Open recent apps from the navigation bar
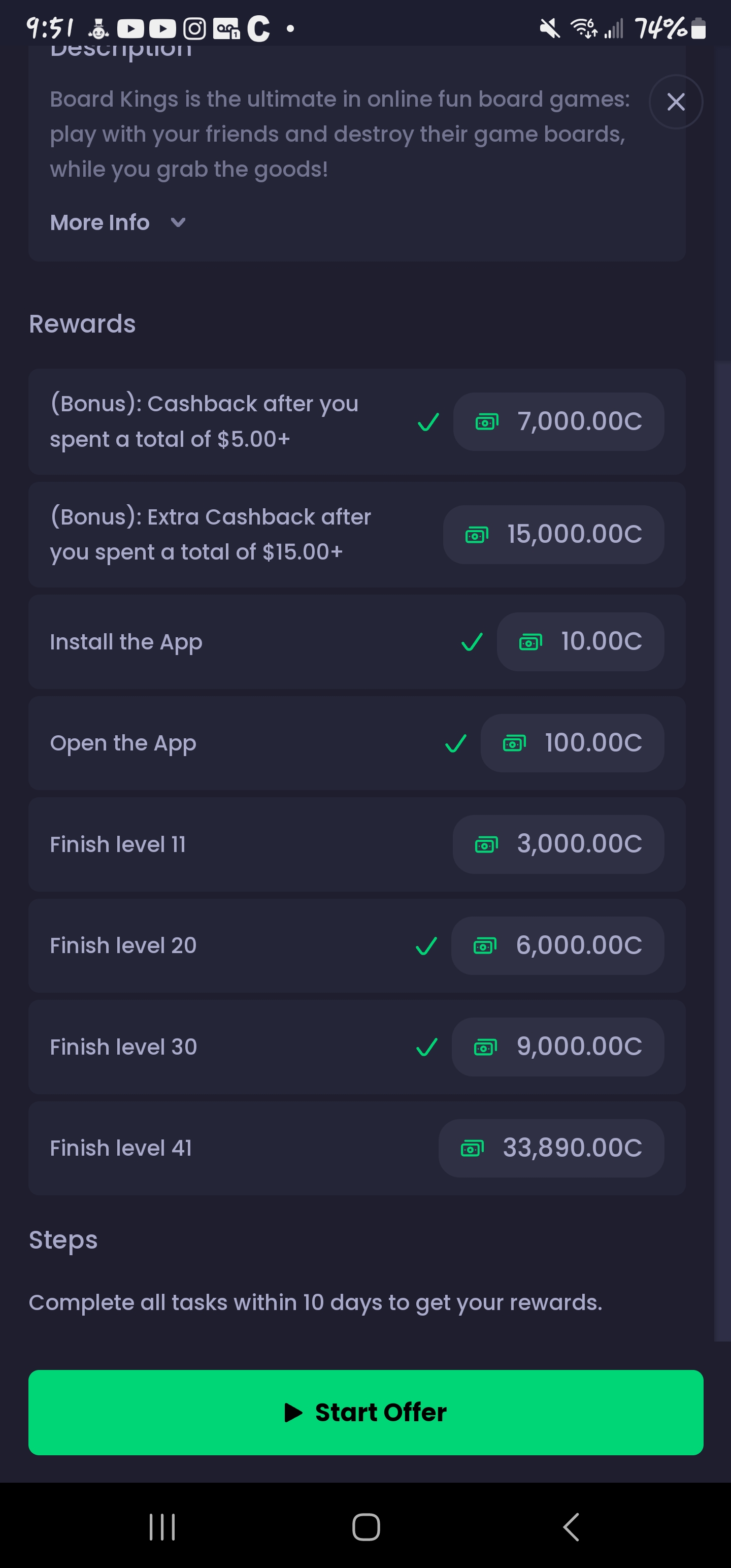This screenshot has width=731, height=1568. pyautogui.click(x=161, y=1526)
